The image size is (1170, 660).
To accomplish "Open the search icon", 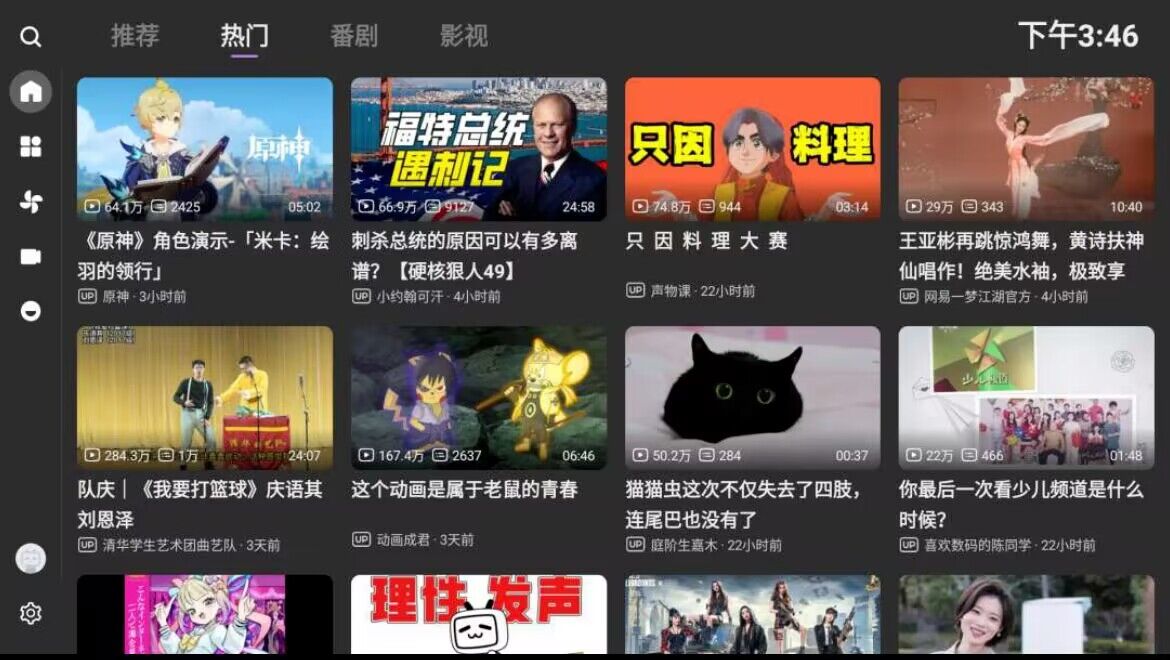I will coord(31,37).
